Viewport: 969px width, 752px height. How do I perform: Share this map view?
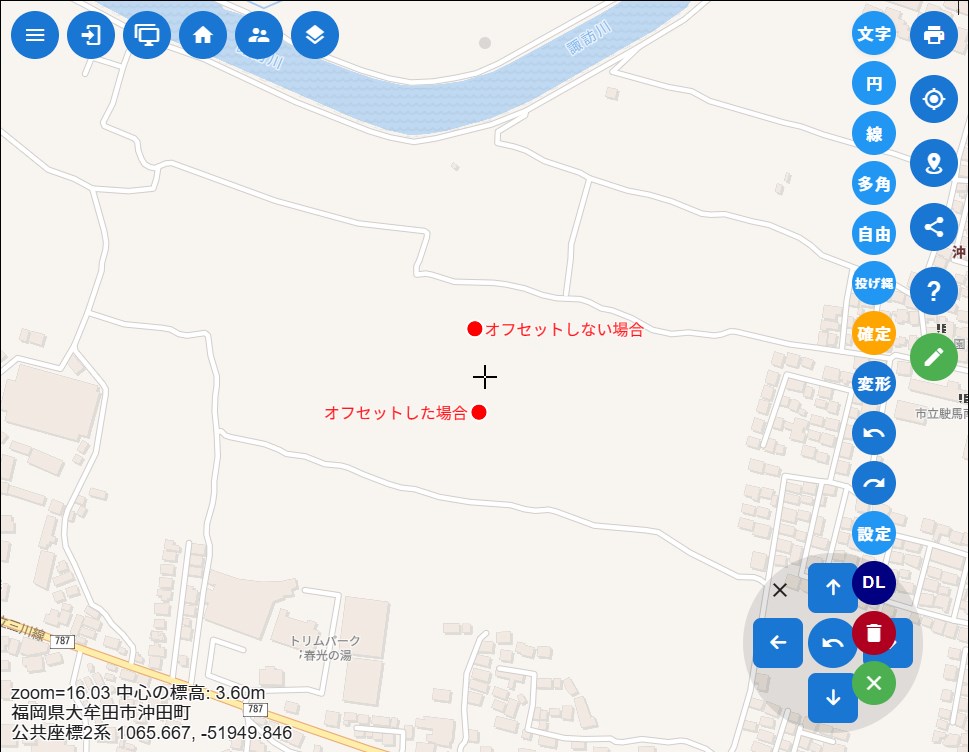pyautogui.click(x=934, y=227)
